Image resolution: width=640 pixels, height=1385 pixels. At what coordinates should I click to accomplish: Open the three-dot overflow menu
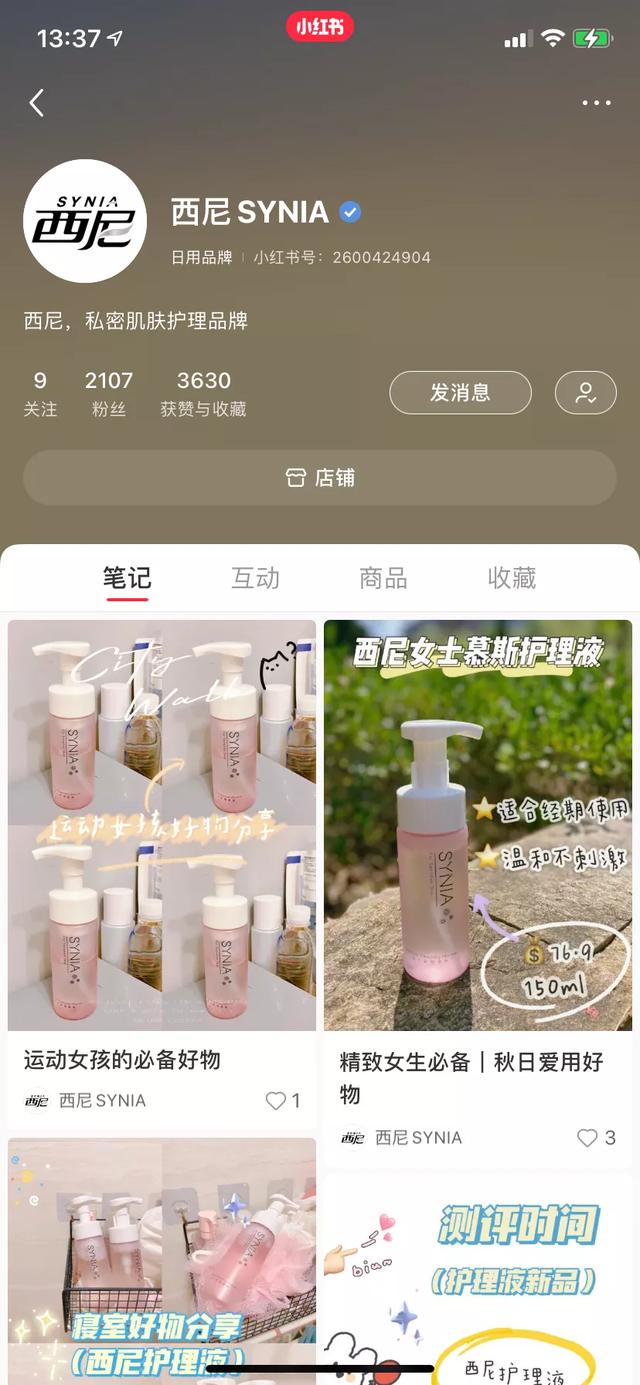(596, 103)
